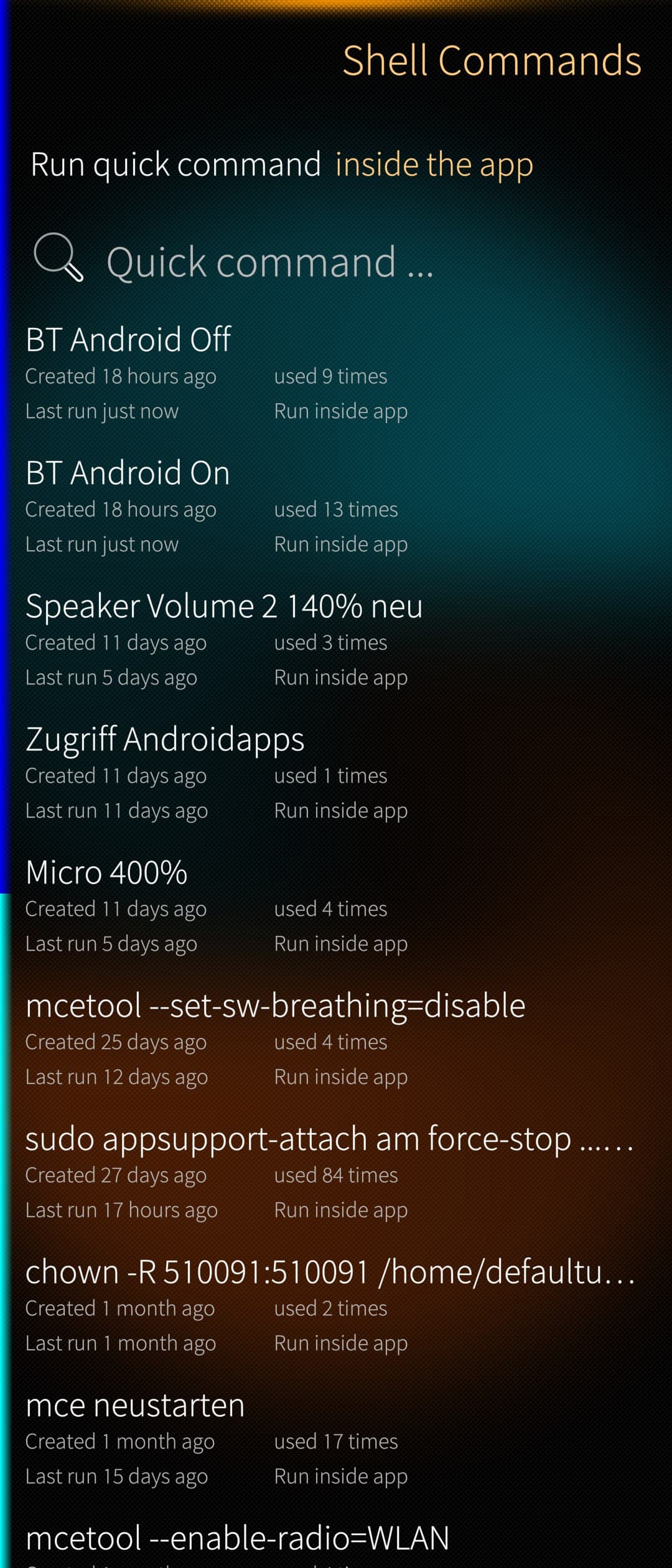This screenshot has width=672, height=1568.
Task: Select Speaker Volume 2 140% neu
Action: 224,606
